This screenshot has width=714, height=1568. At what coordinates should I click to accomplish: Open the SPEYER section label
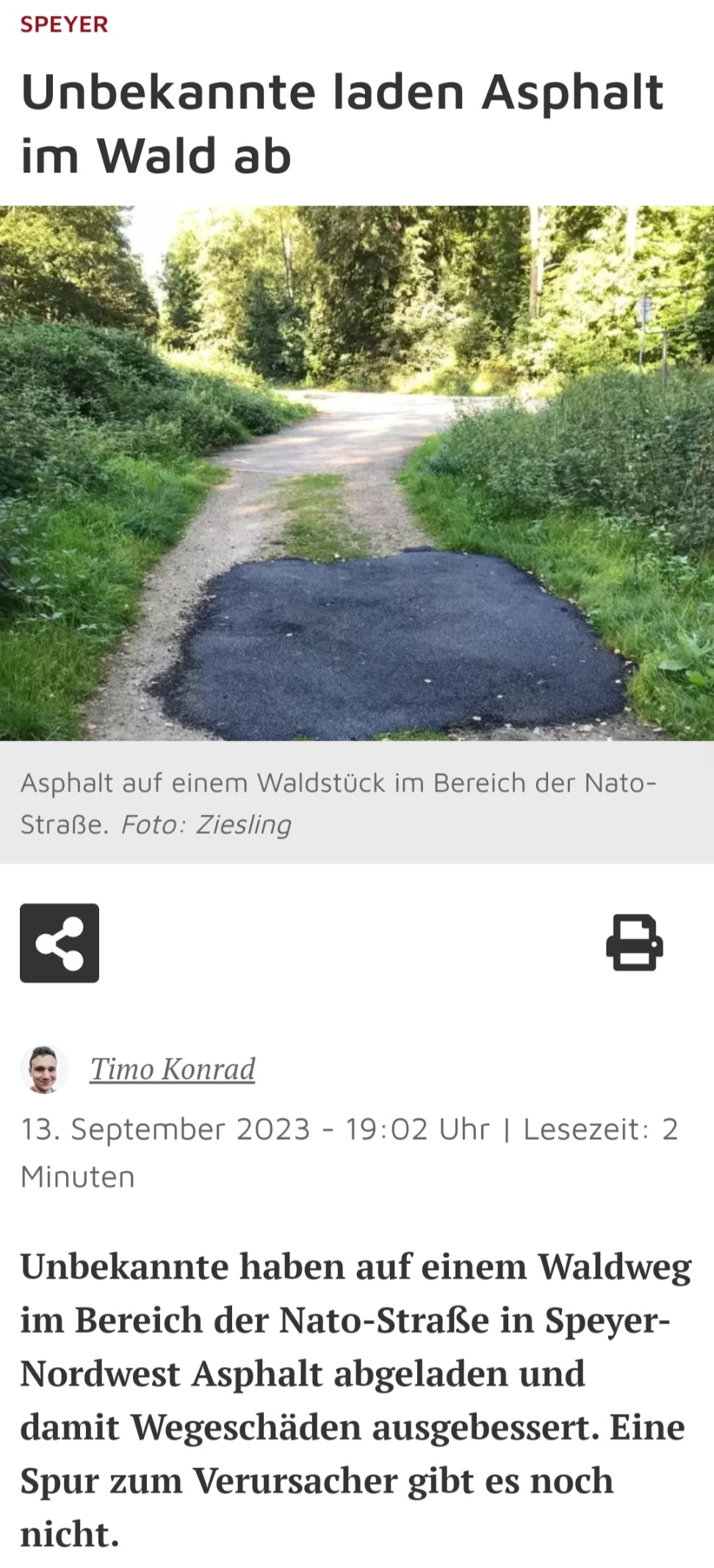65,24
